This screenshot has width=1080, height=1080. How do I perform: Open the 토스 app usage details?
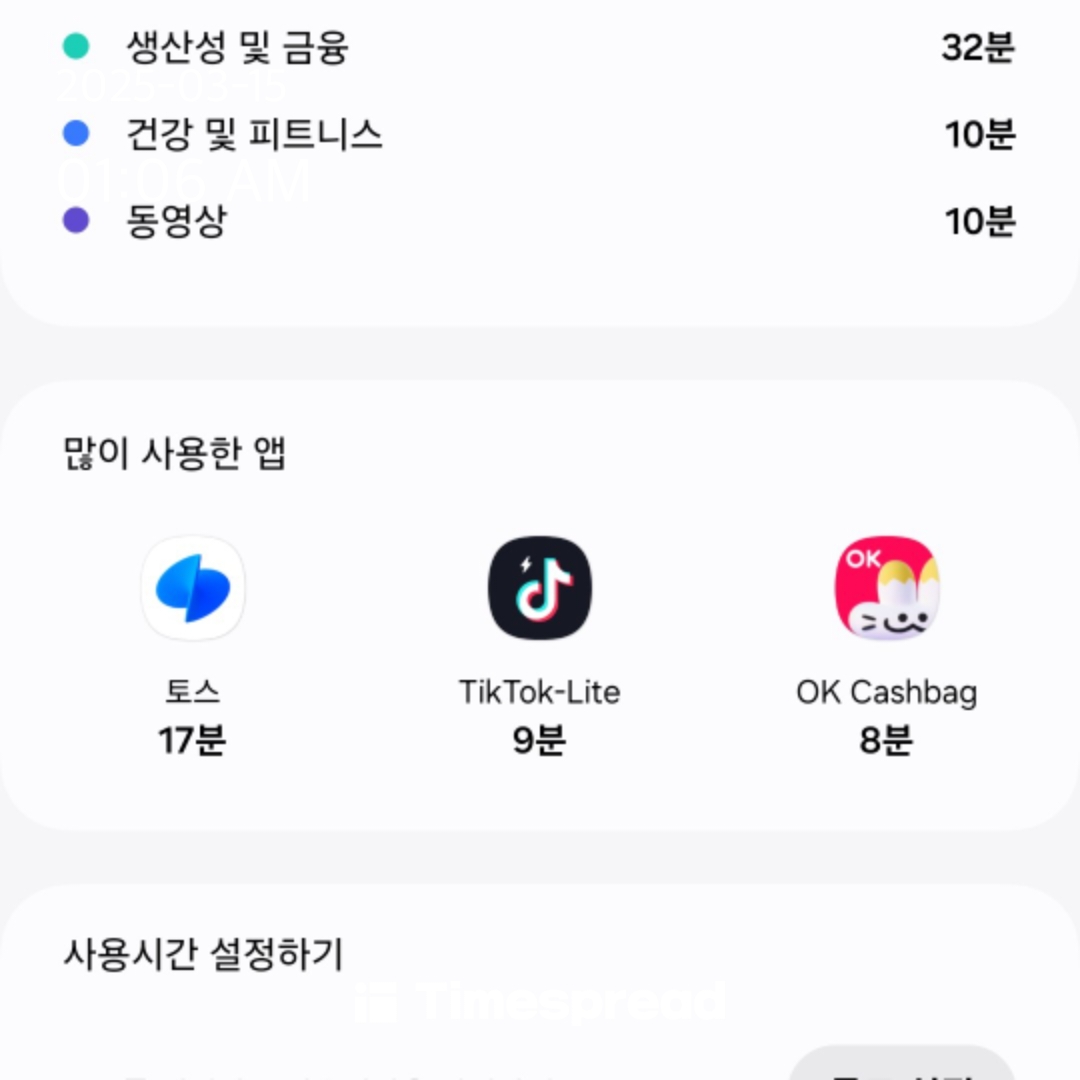(x=192, y=589)
